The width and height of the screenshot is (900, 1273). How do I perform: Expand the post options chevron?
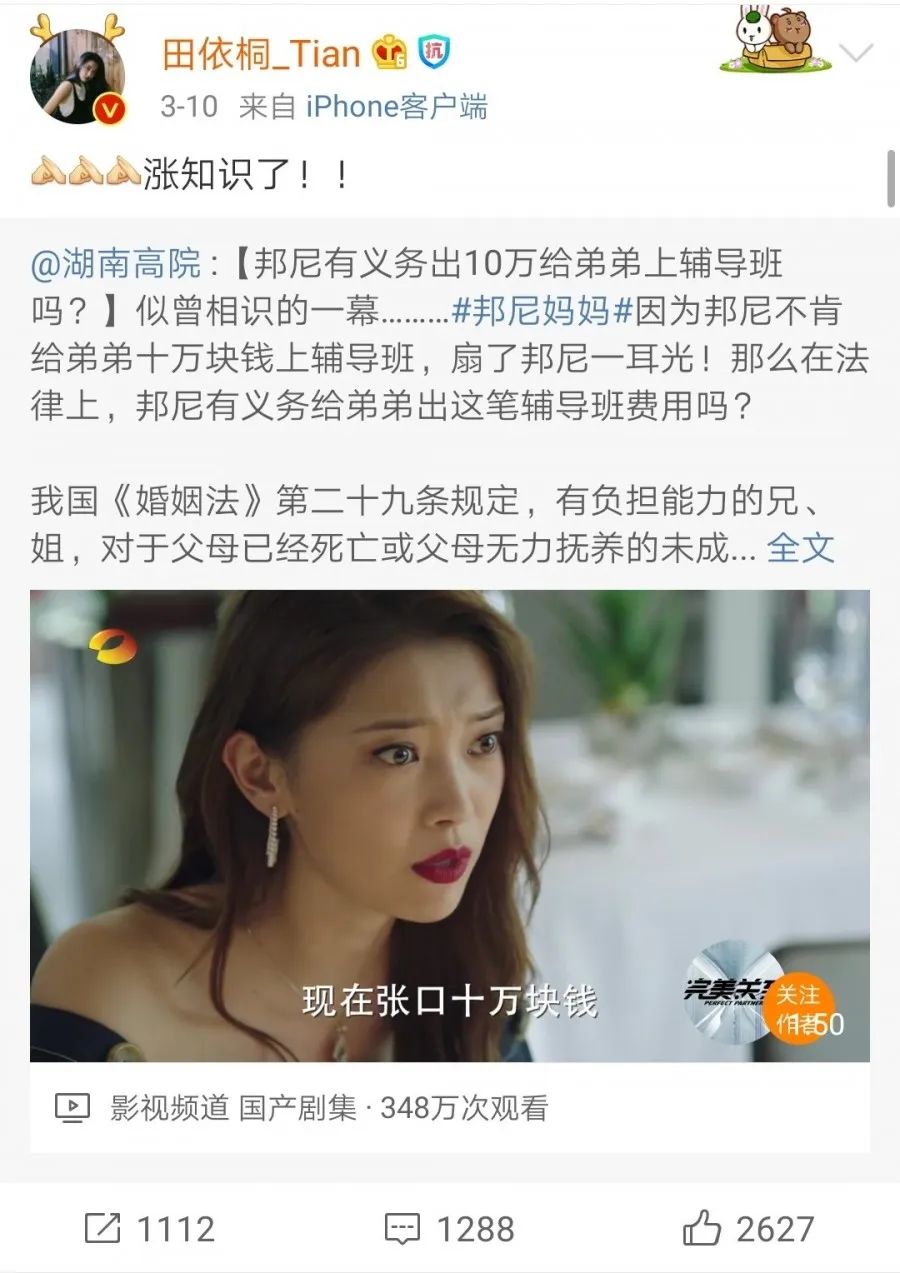click(x=856, y=54)
